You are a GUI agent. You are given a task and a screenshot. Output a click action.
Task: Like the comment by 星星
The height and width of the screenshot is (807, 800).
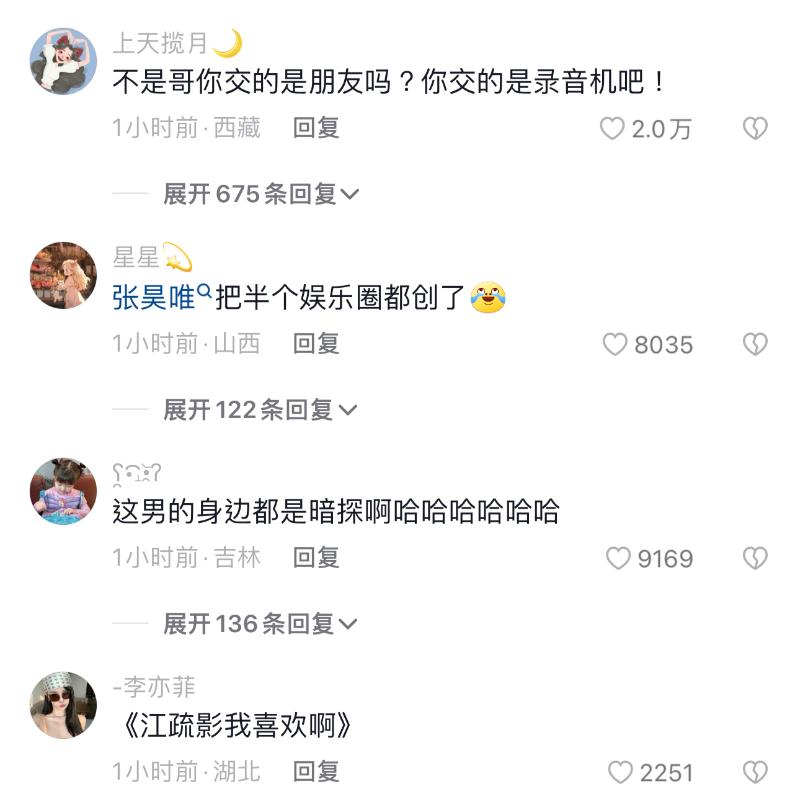point(615,345)
